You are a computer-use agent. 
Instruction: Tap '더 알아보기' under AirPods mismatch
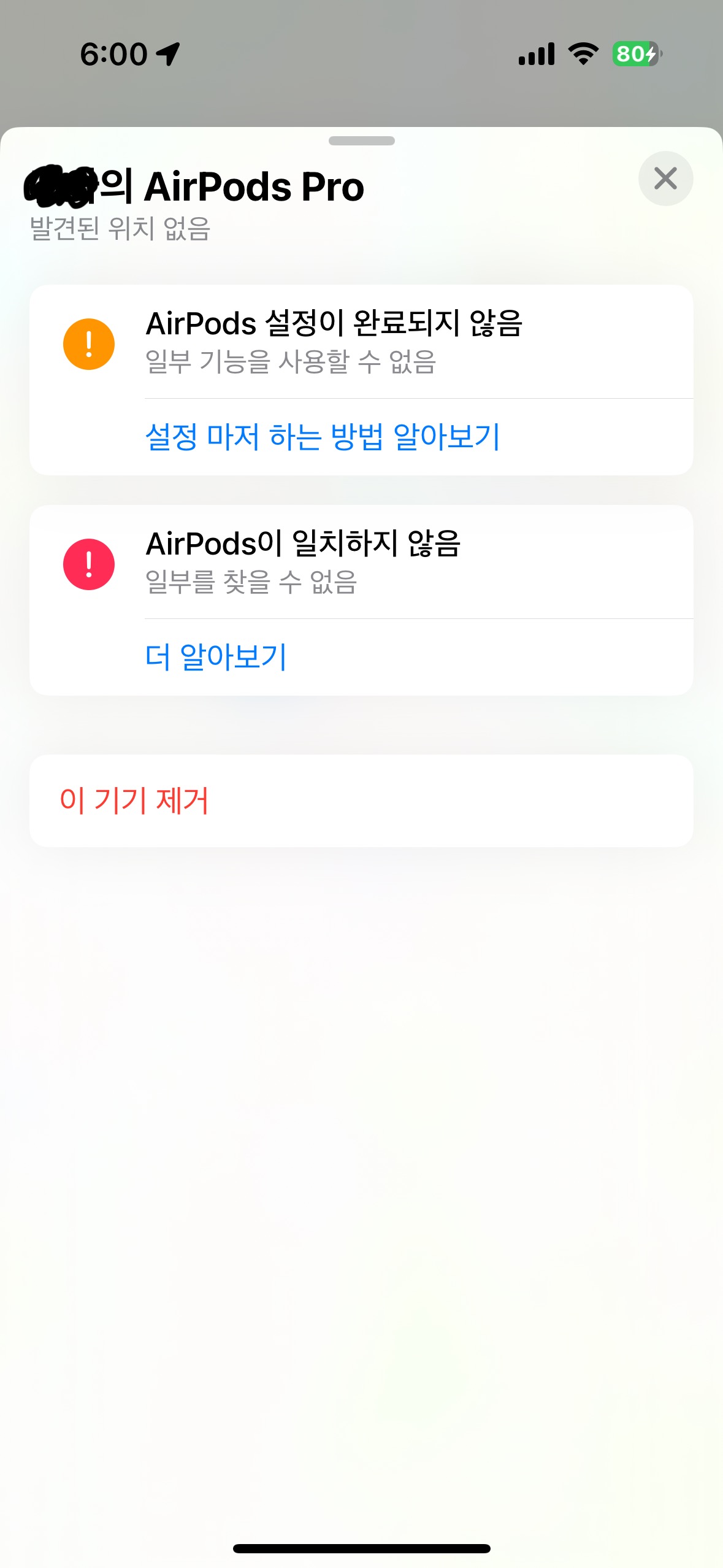pos(216,657)
